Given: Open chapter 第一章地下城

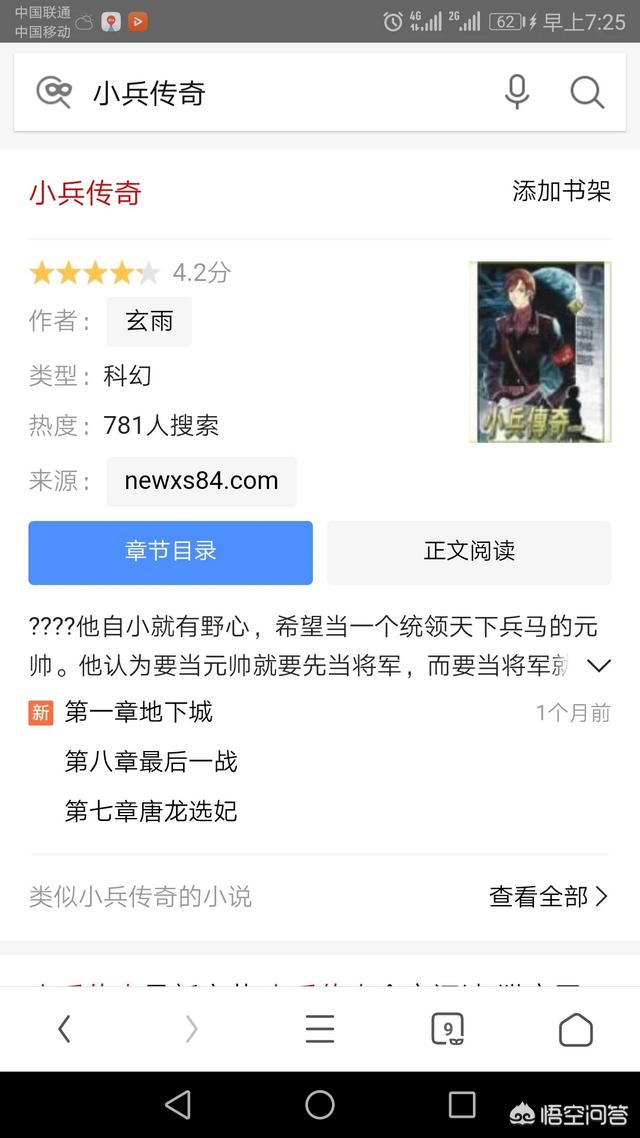Looking at the screenshot, I should (x=139, y=712).
